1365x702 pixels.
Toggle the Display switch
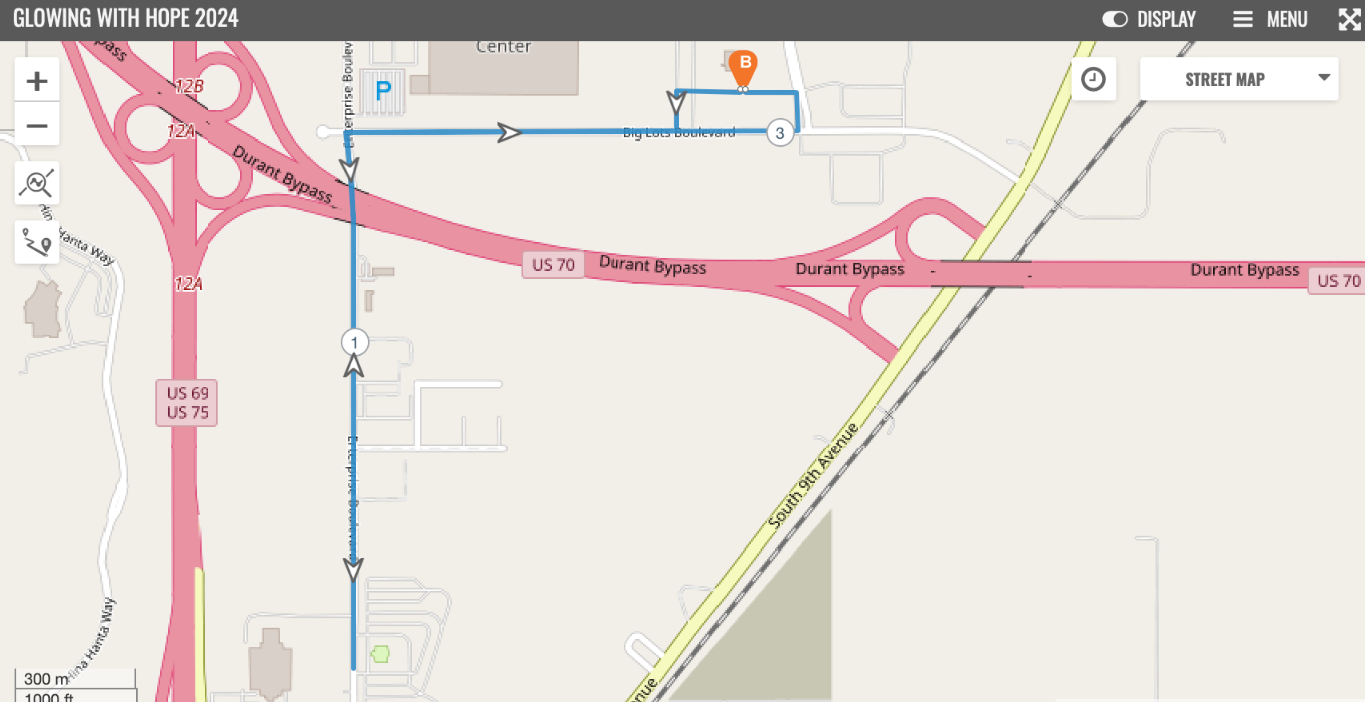click(x=1115, y=19)
